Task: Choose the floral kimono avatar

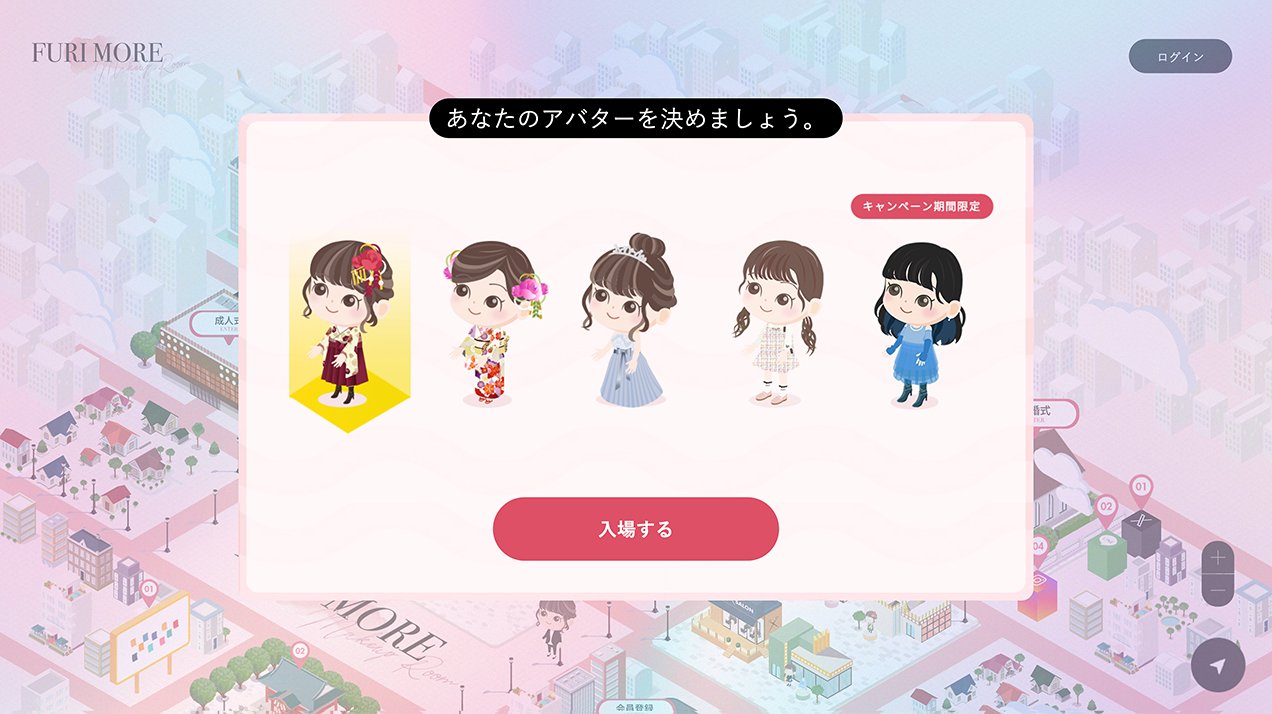Action: (x=490, y=322)
